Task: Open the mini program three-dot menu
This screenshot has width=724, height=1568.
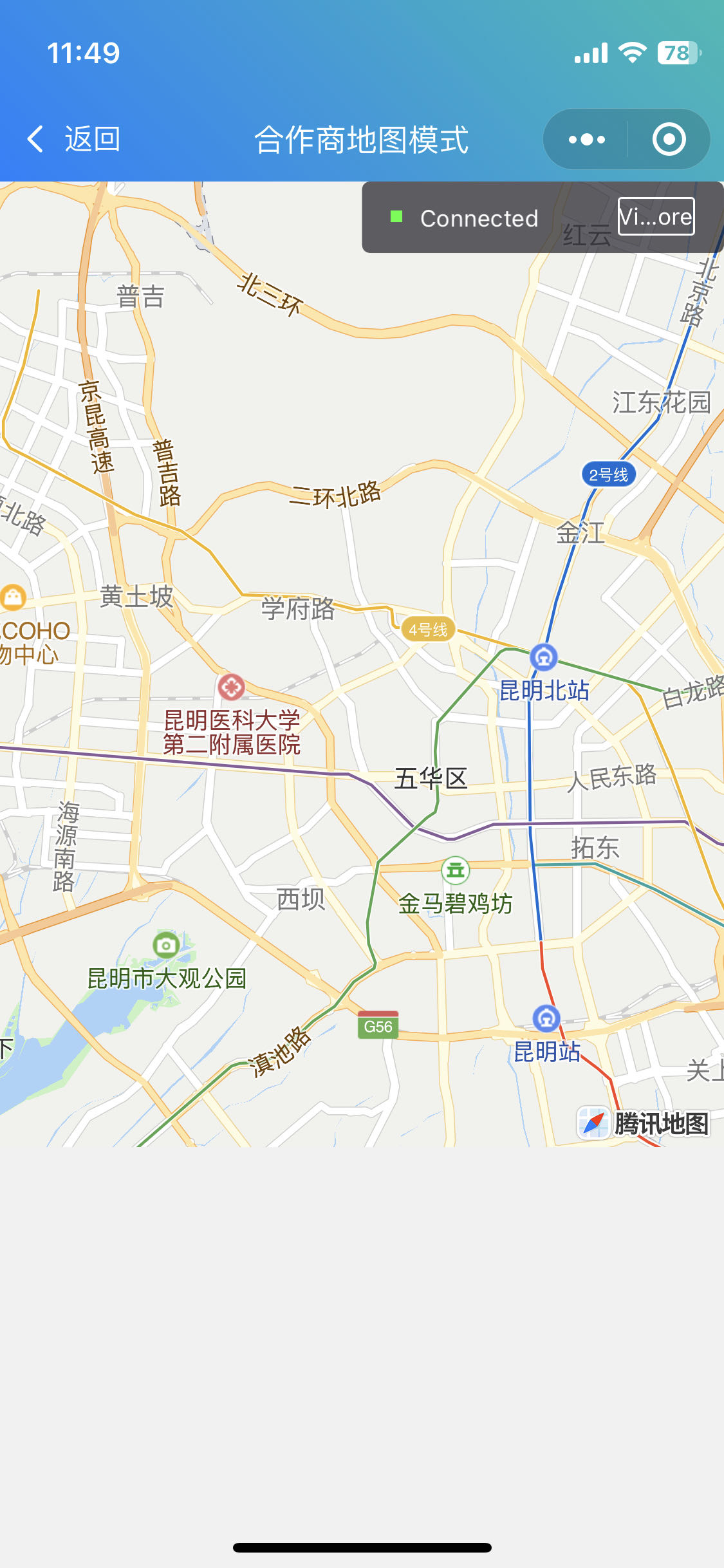Action: coord(586,139)
